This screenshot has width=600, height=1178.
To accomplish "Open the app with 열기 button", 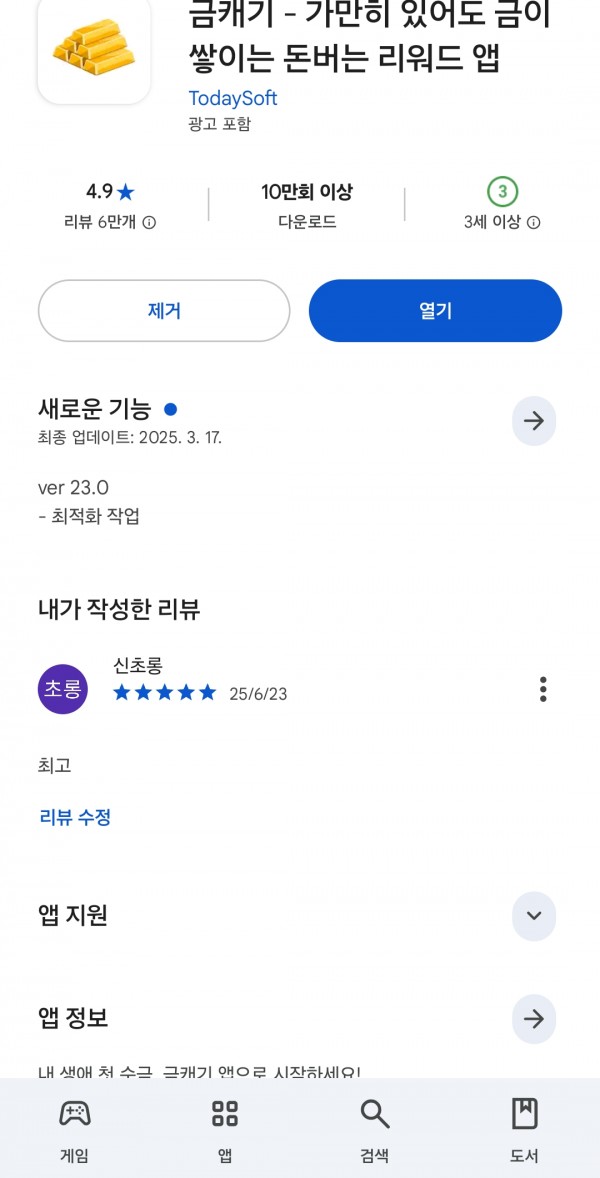I will click(435, 311).
